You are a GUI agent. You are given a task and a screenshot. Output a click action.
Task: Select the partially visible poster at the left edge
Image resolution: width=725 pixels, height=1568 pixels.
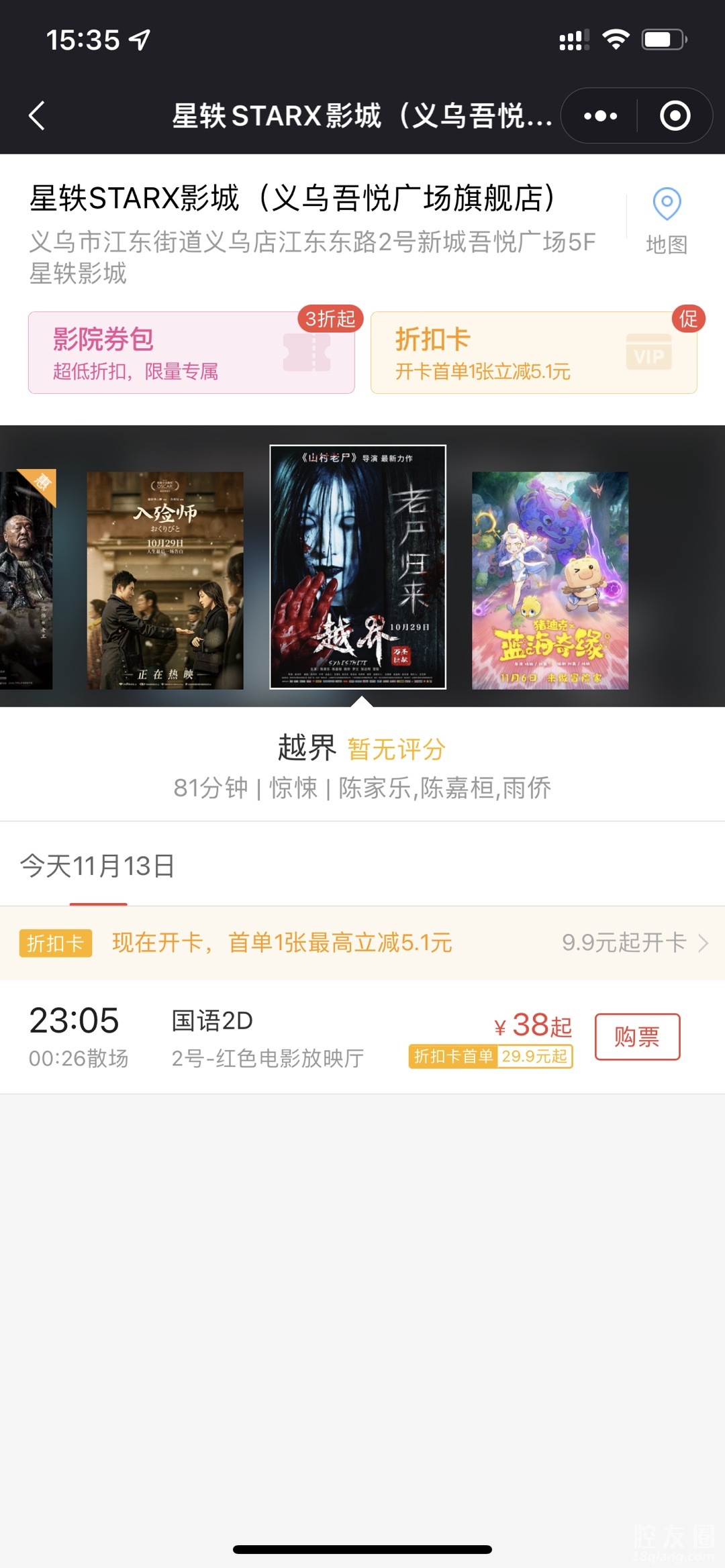pyautogui.click(x=27, y=580)
